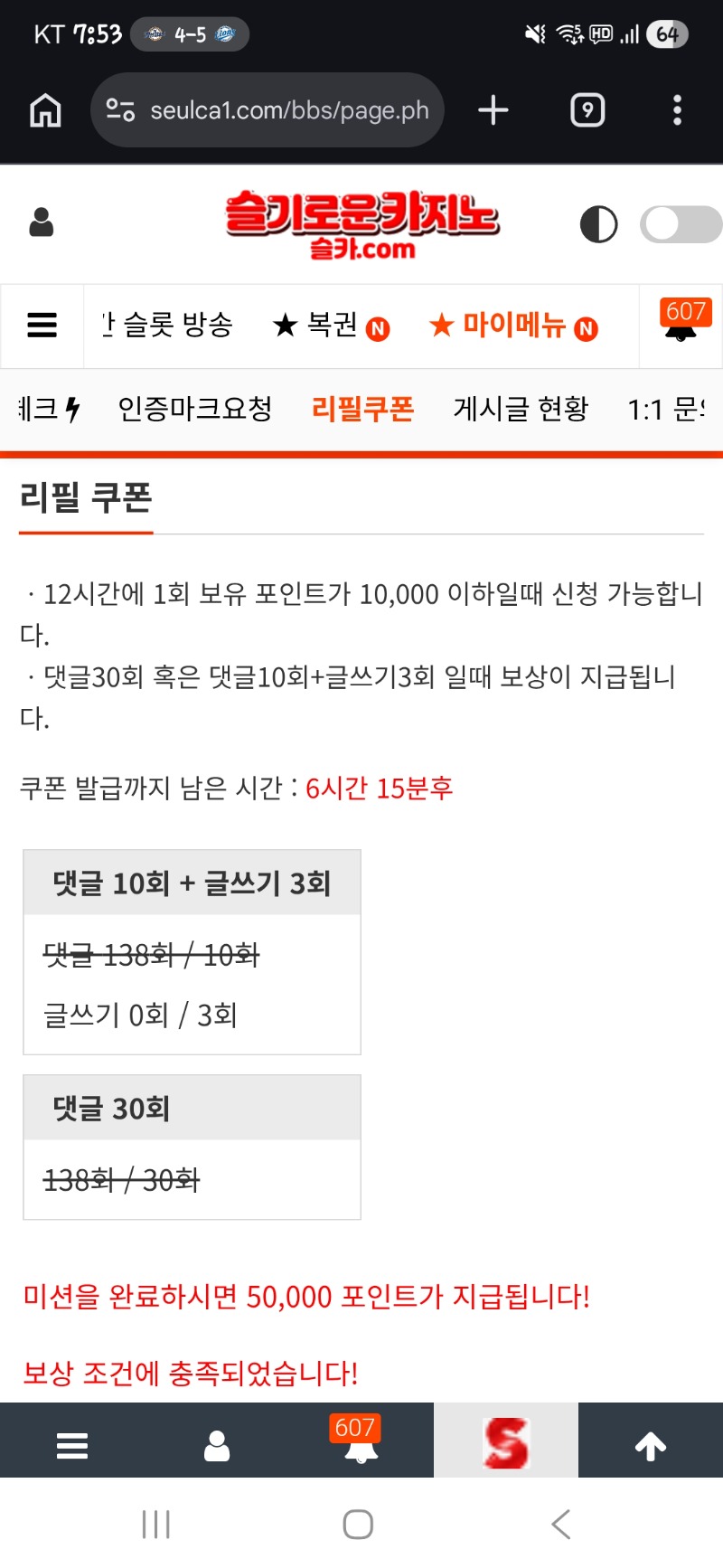Viewport: 723px width, 1568px height.
Task: Go to 슬롯 방송 menu
Action: click(177, 325)
